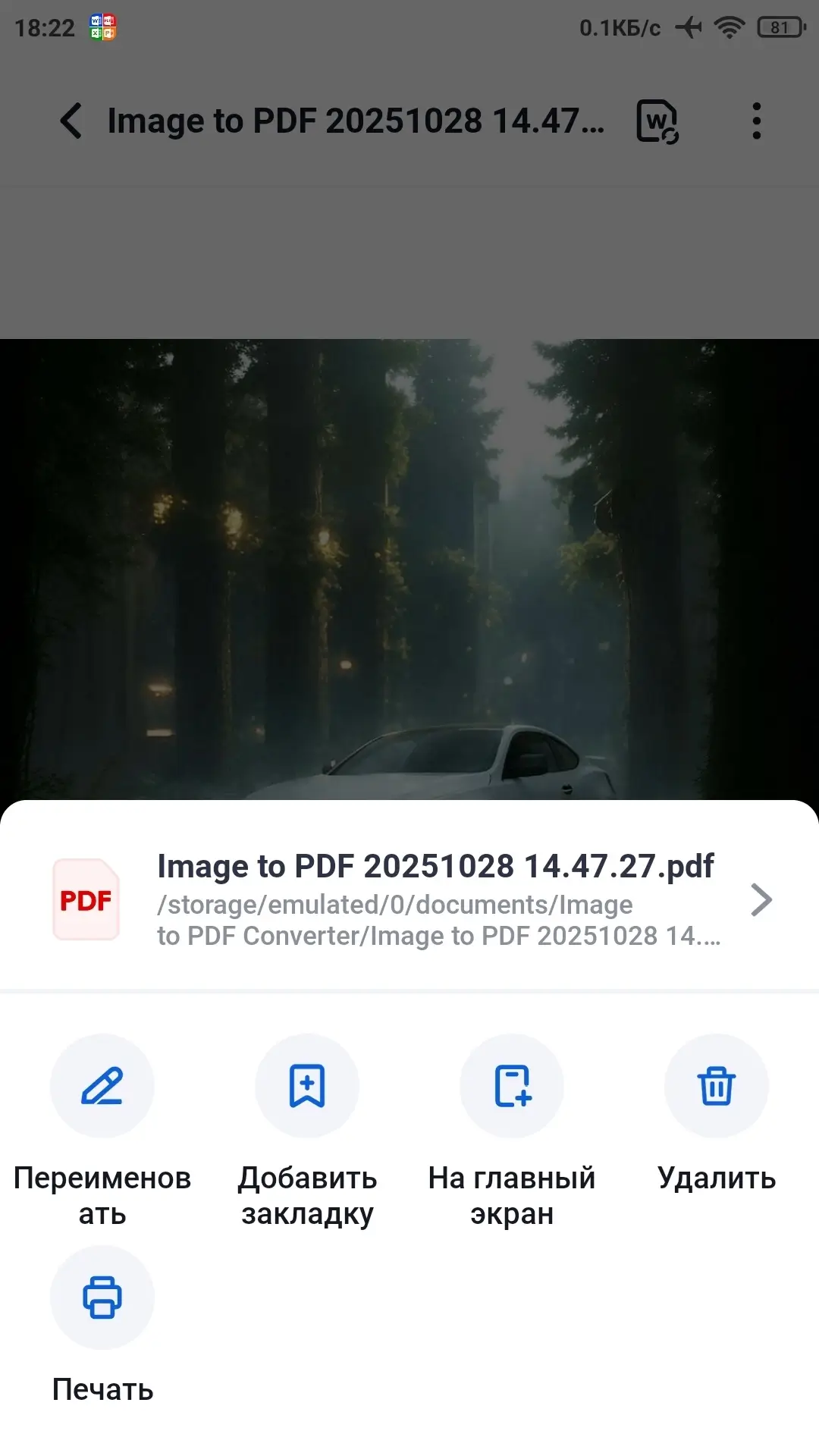819x1456 pixels.
Task: Convert PDF to Word via toolbar icon
Action: [x=657, y=121]
